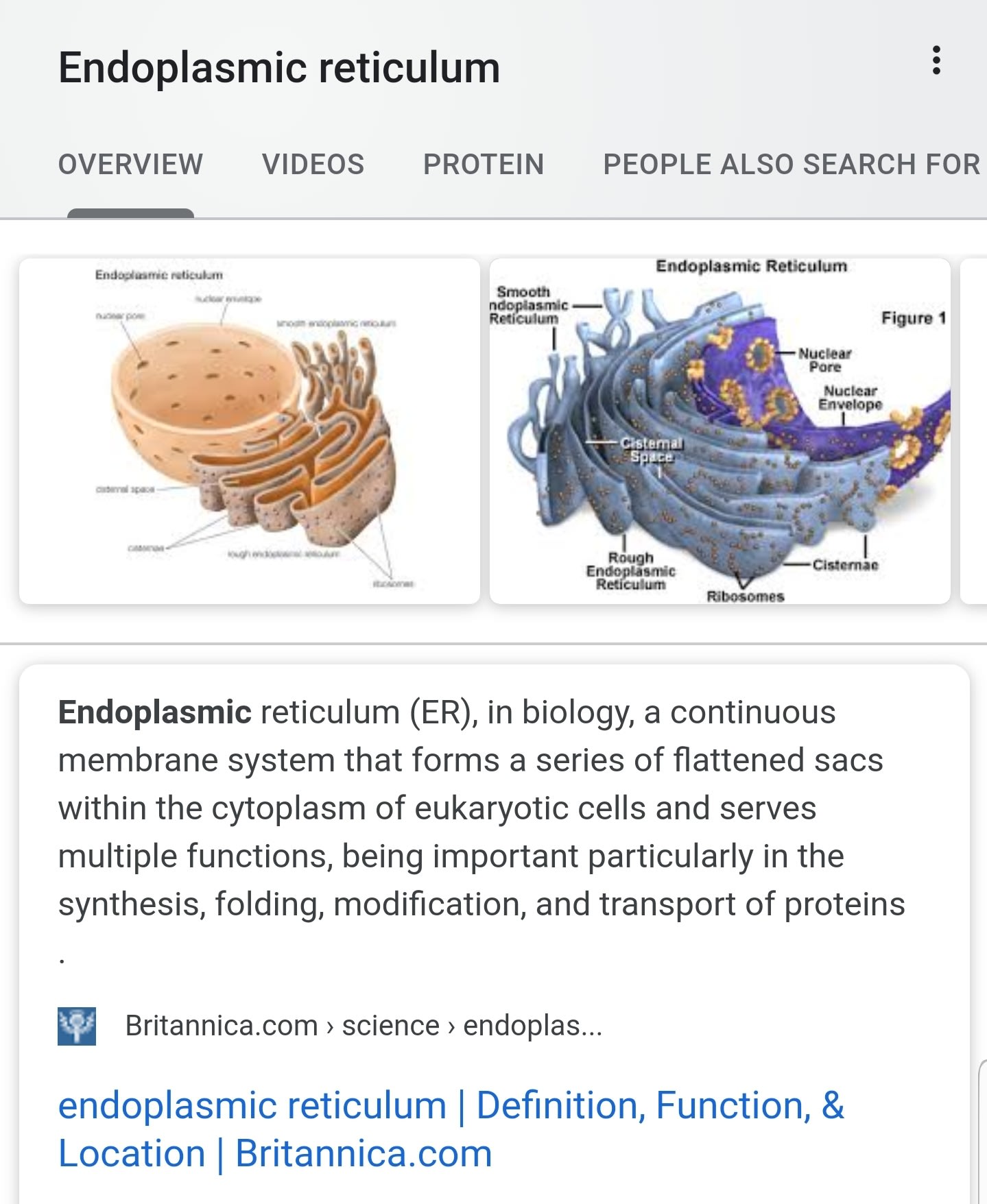Open the three-dot overflow menu
Viewport: 987px width, 1204px height.
tap(936, 61)
